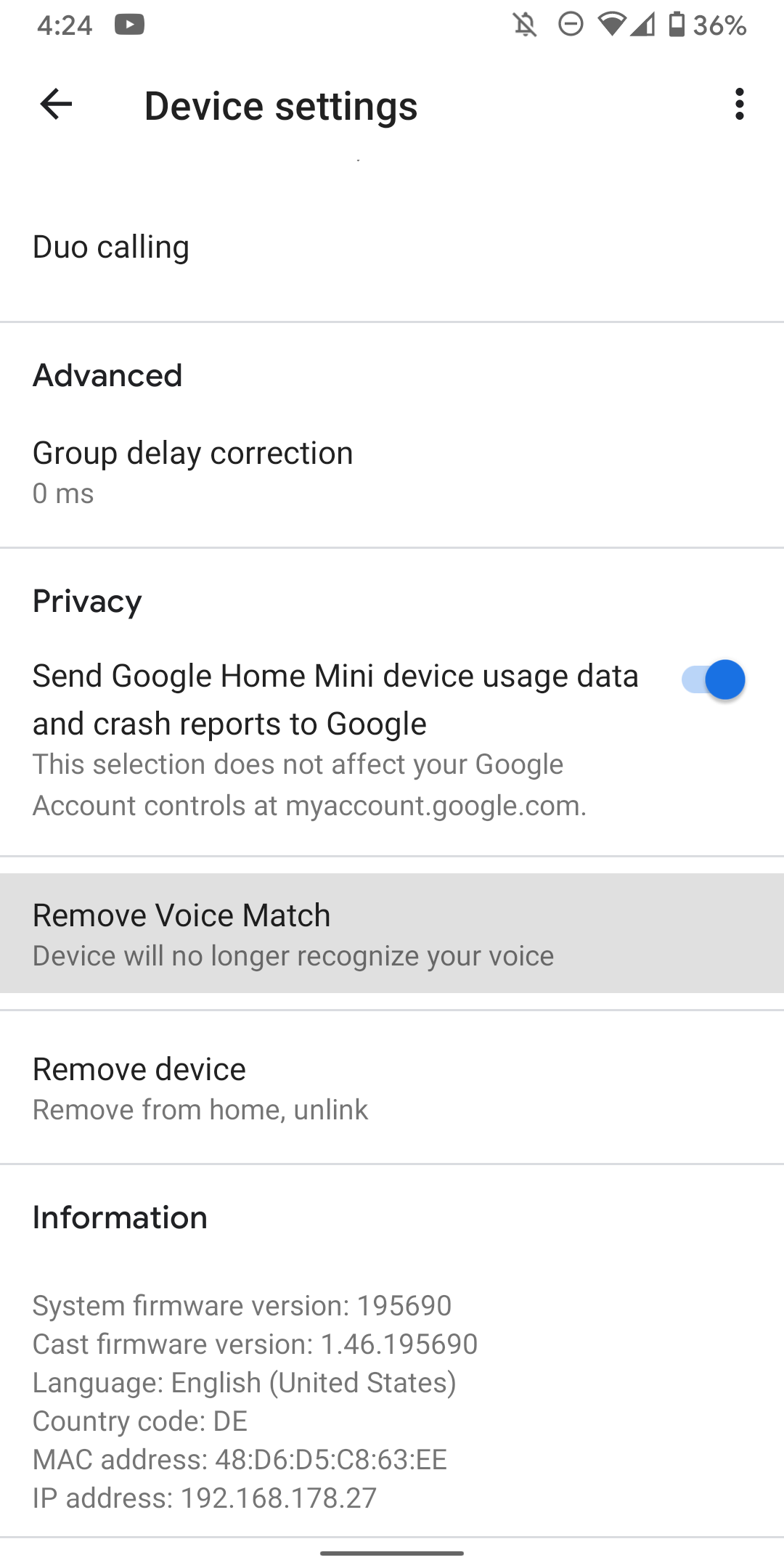Tap the YouTube icon in status bar
The width and height of the screenshot is (784, 1568).
[x=131, y=25]
